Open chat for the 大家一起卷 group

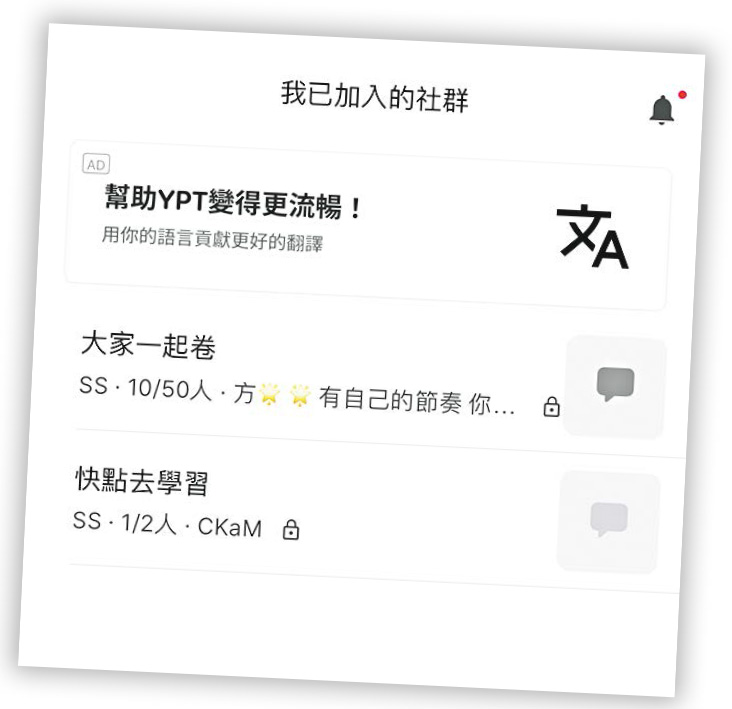615,385
